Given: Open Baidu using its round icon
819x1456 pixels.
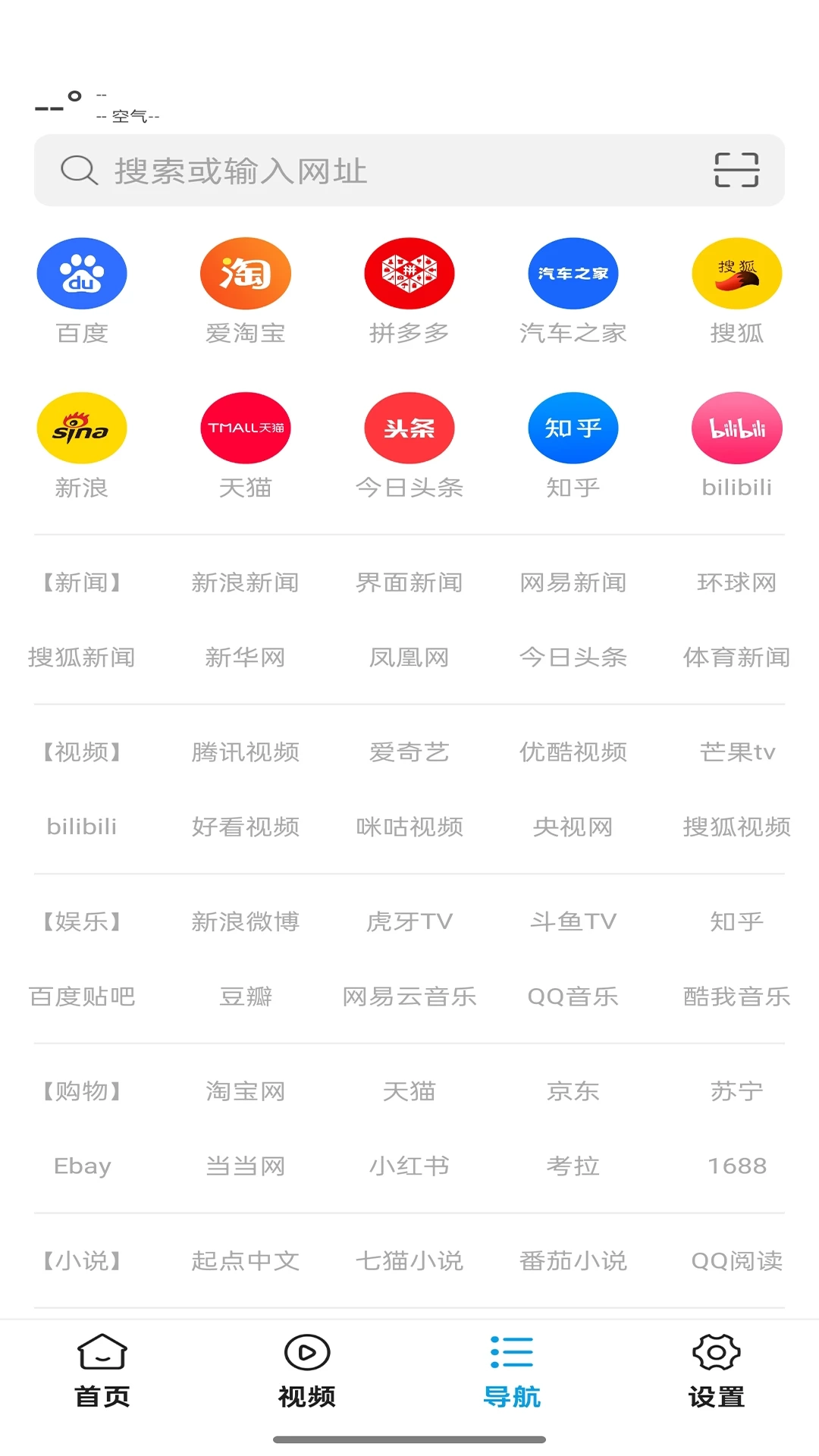Looking at the screenshot, I should coord(82,273).
